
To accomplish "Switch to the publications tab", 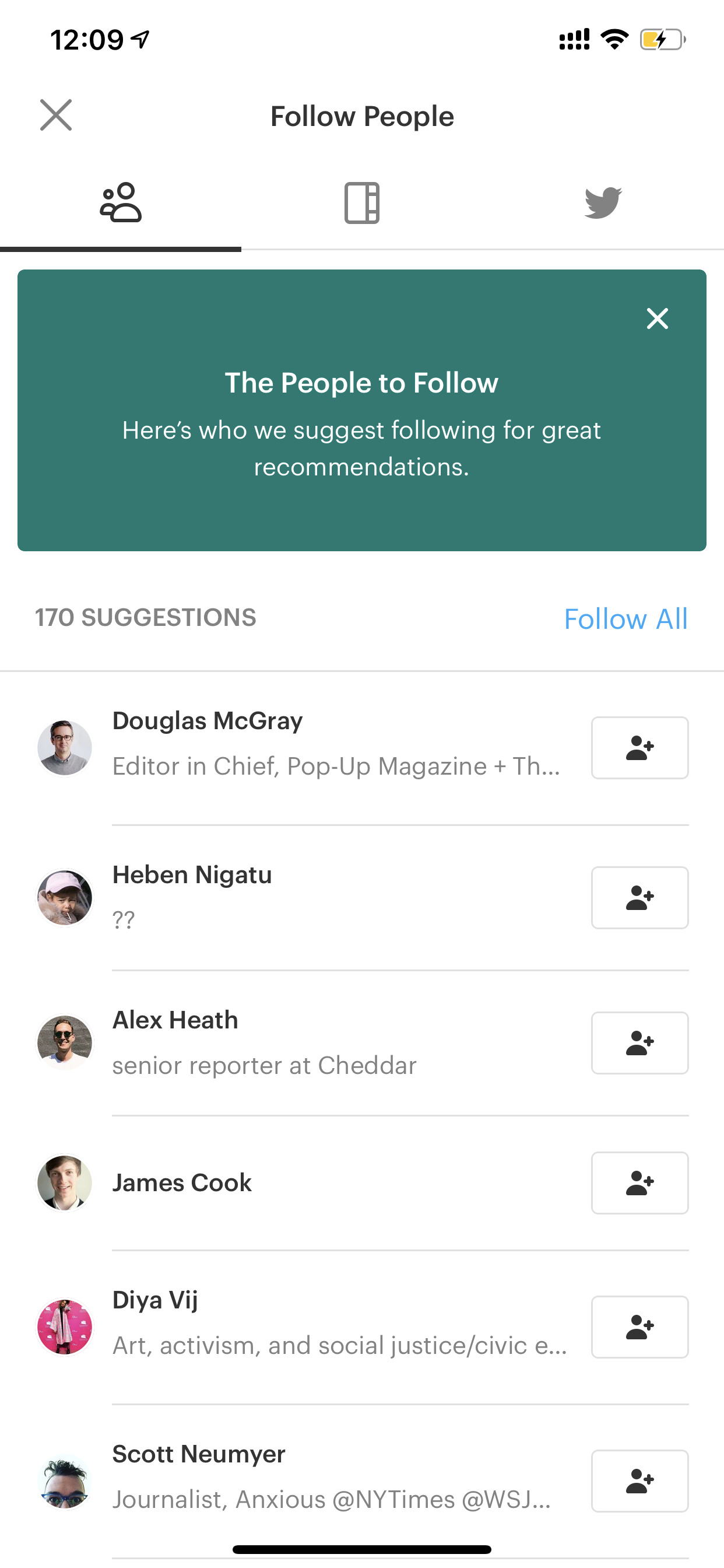I will (x=362, y=202).
